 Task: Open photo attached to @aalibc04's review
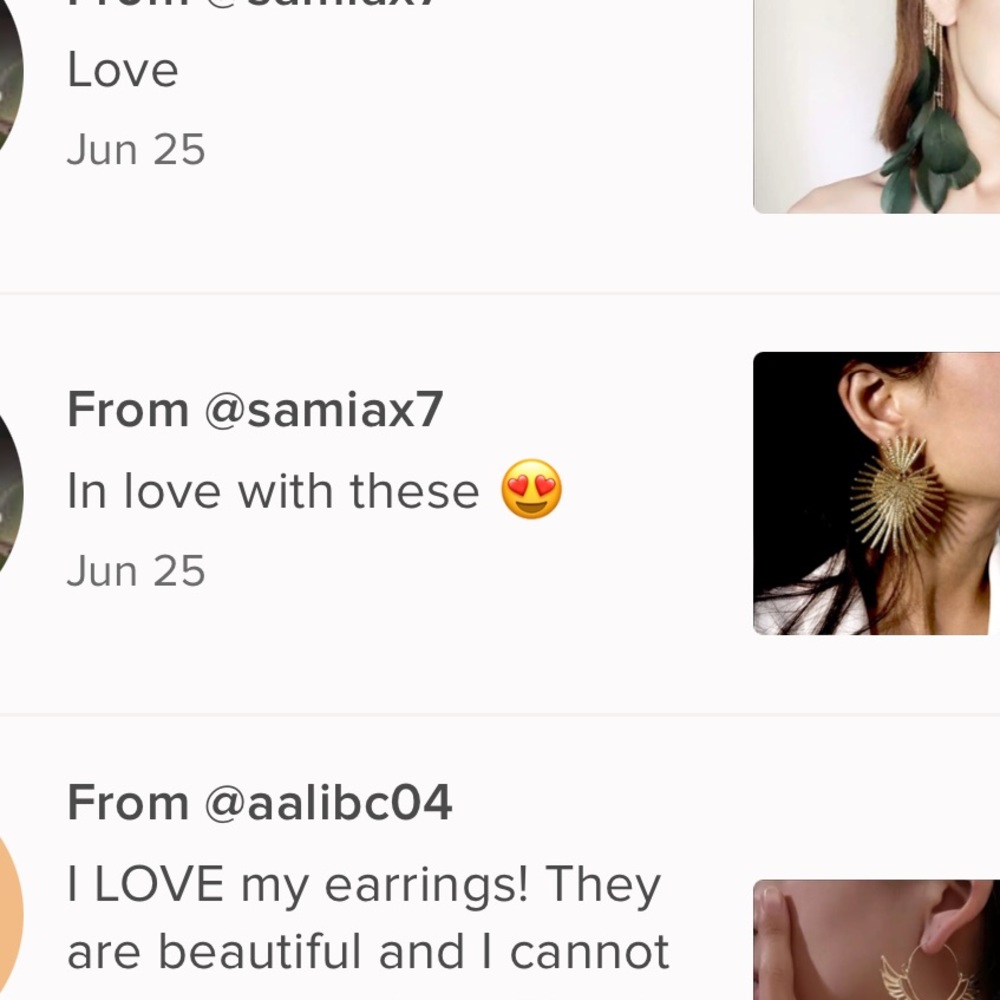876,940
